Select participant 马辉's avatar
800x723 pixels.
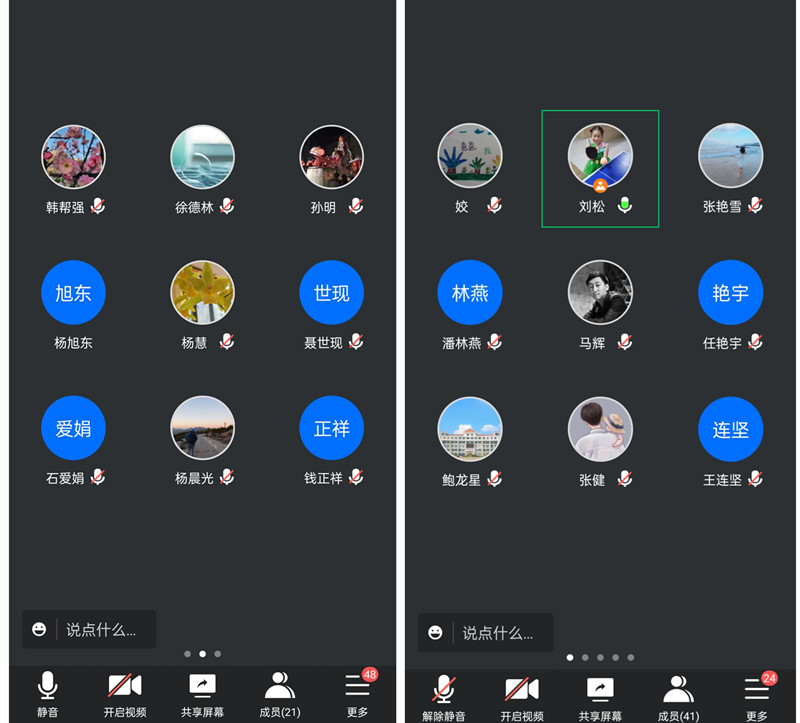(x=600, y=292)
